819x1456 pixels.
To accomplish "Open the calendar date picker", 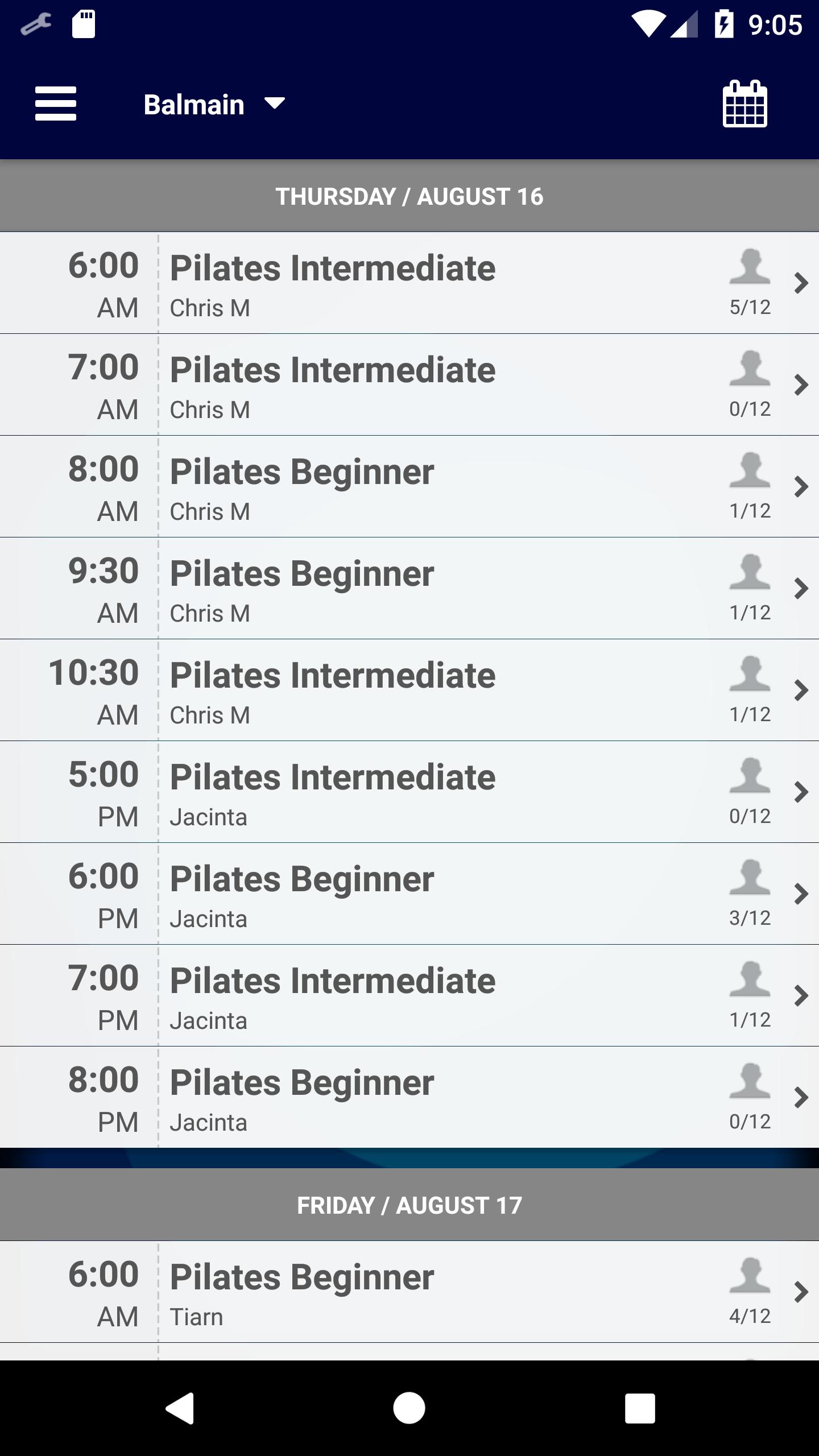I will [744, 104].
